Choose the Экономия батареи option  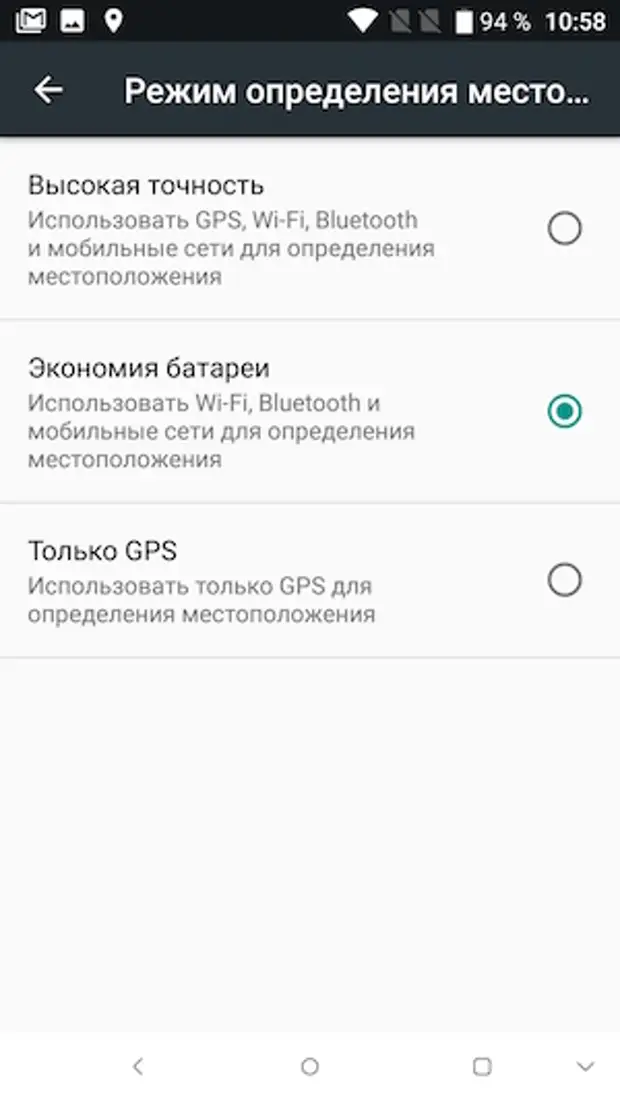[x=564, y=411]
